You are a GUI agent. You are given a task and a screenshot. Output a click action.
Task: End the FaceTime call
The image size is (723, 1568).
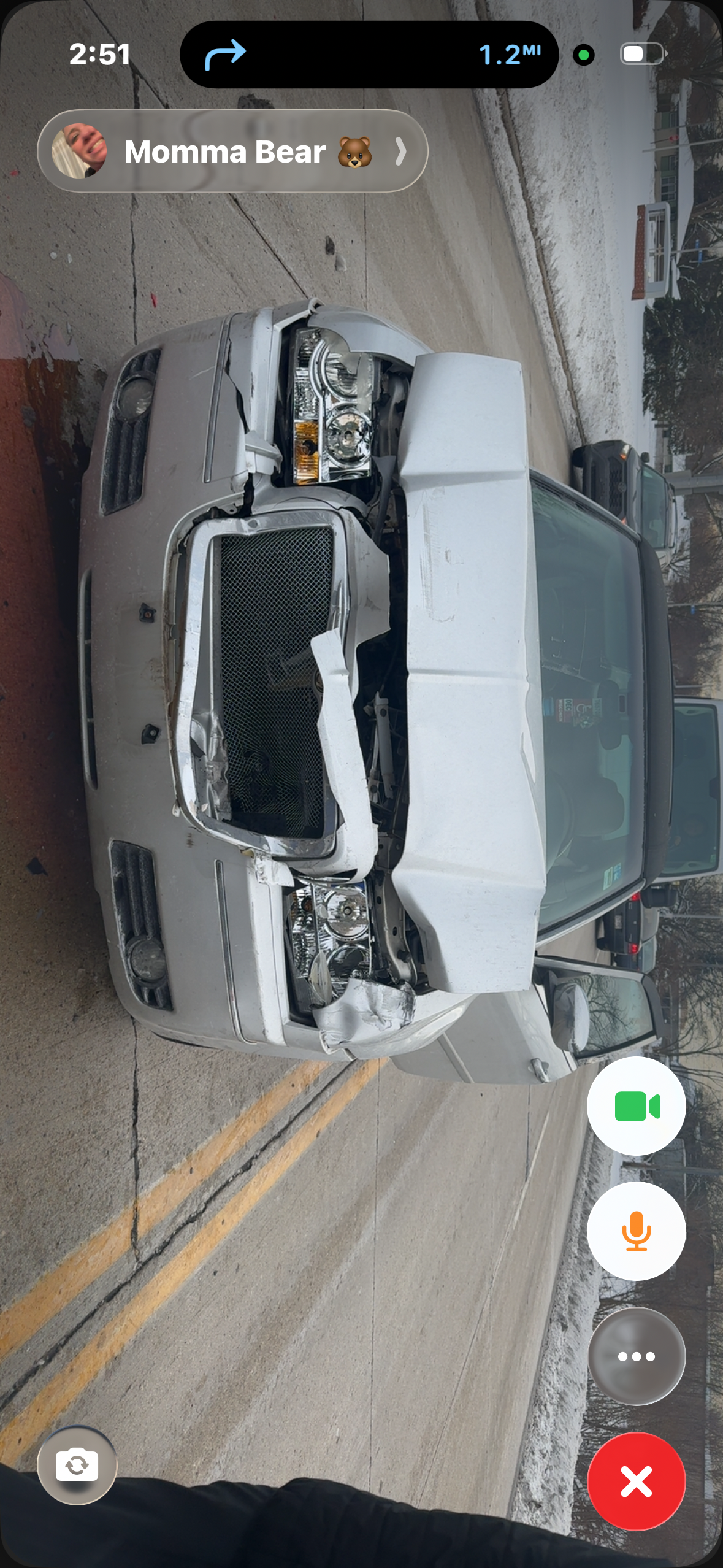[636, 1482]
